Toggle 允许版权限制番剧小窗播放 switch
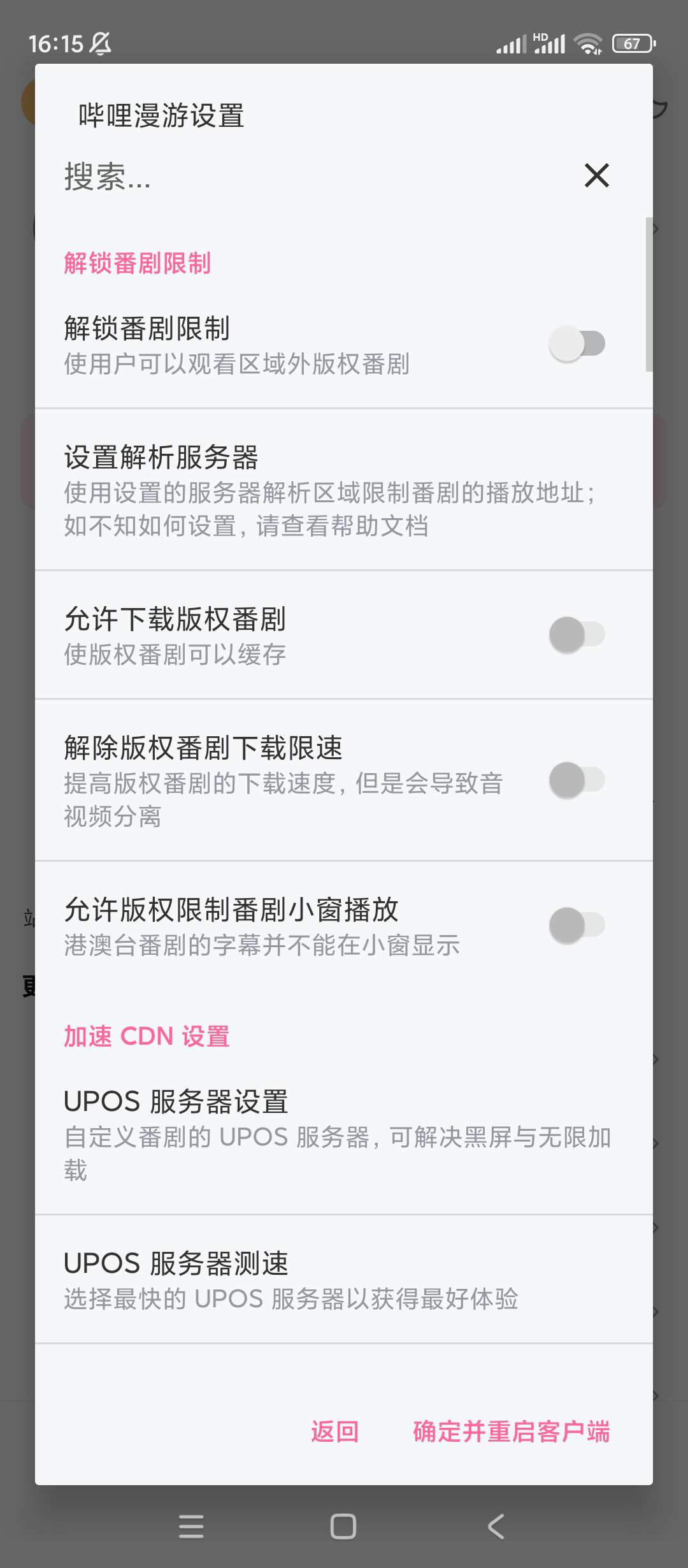This screenshot has height=1568, width=688. click(x=577, y=926)
